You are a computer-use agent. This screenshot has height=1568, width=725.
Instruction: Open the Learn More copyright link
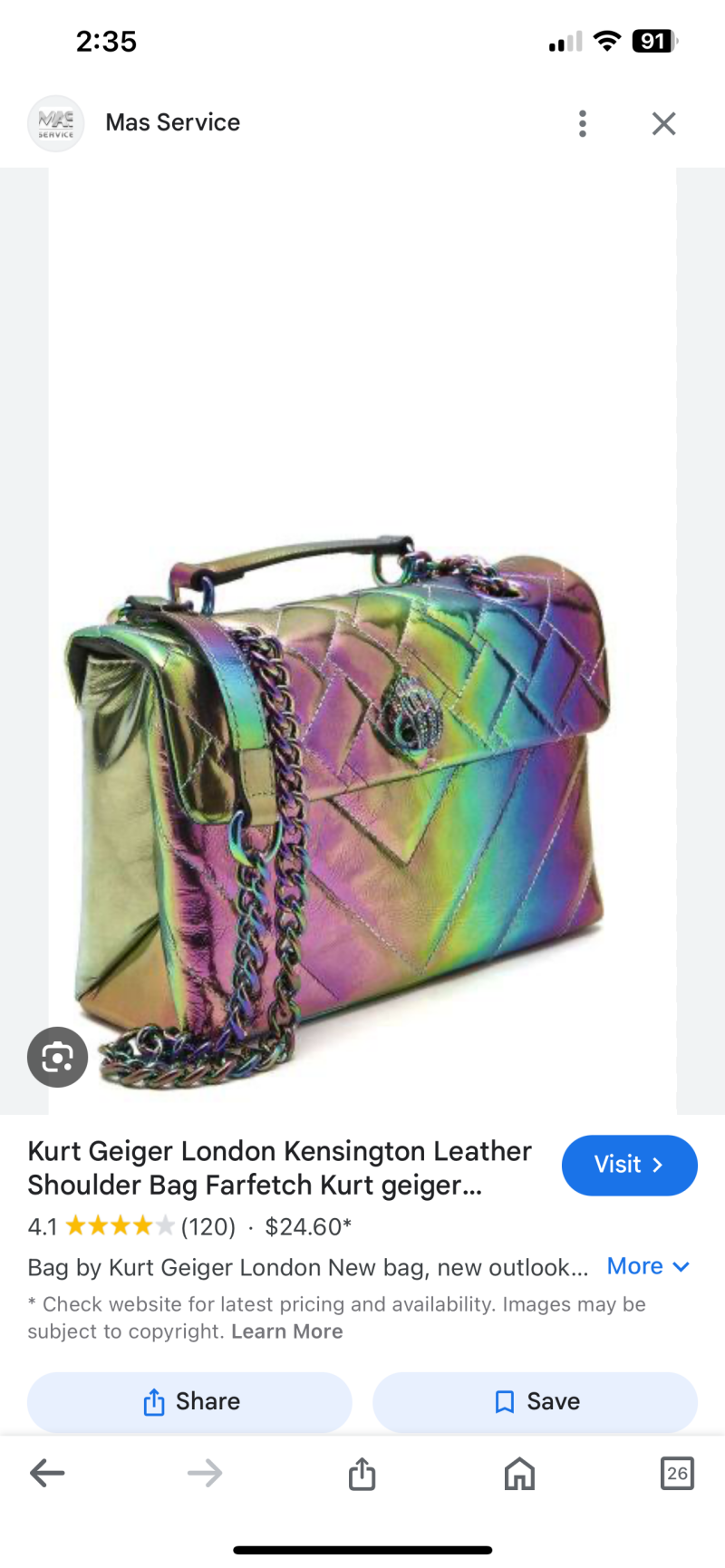287,1331
